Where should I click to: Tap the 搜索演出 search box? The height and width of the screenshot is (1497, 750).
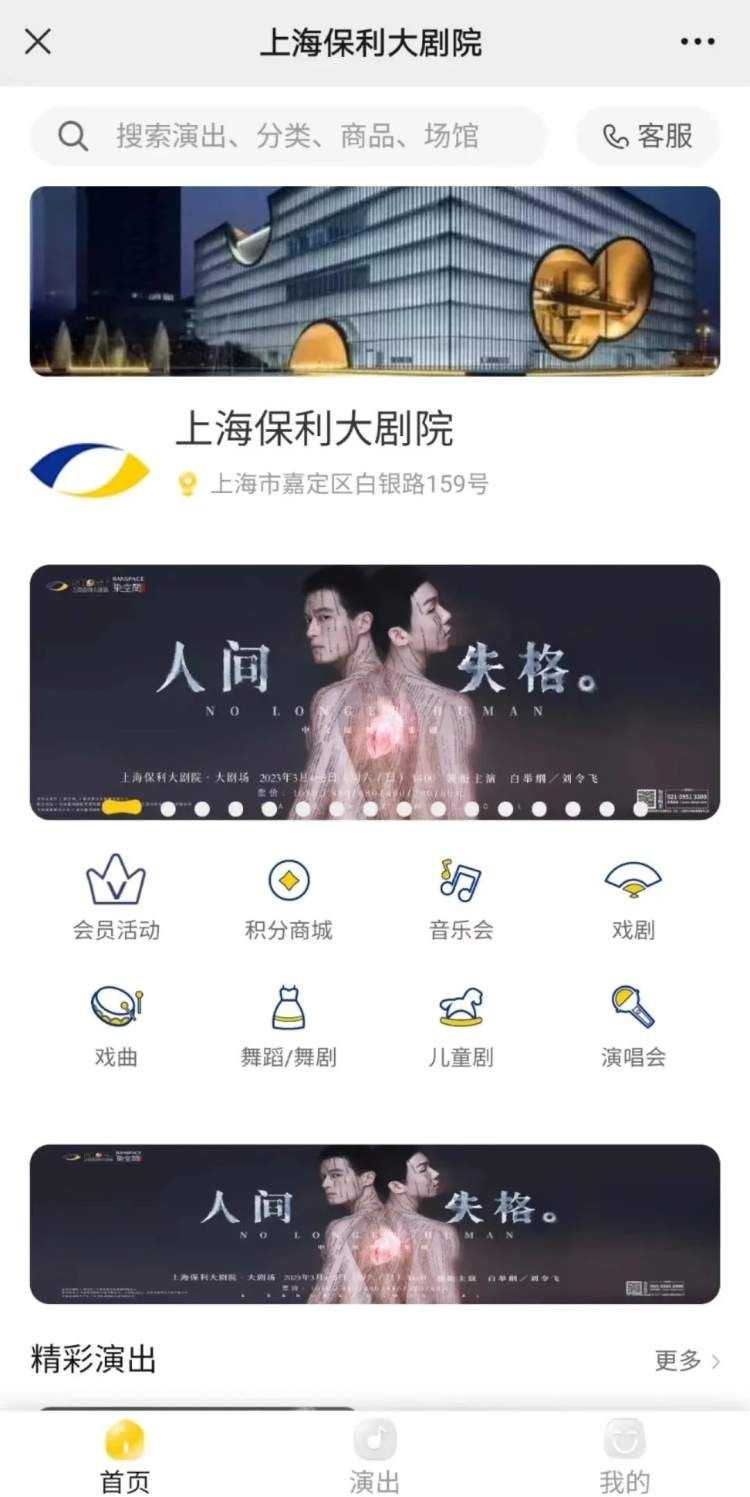point(290,136)
